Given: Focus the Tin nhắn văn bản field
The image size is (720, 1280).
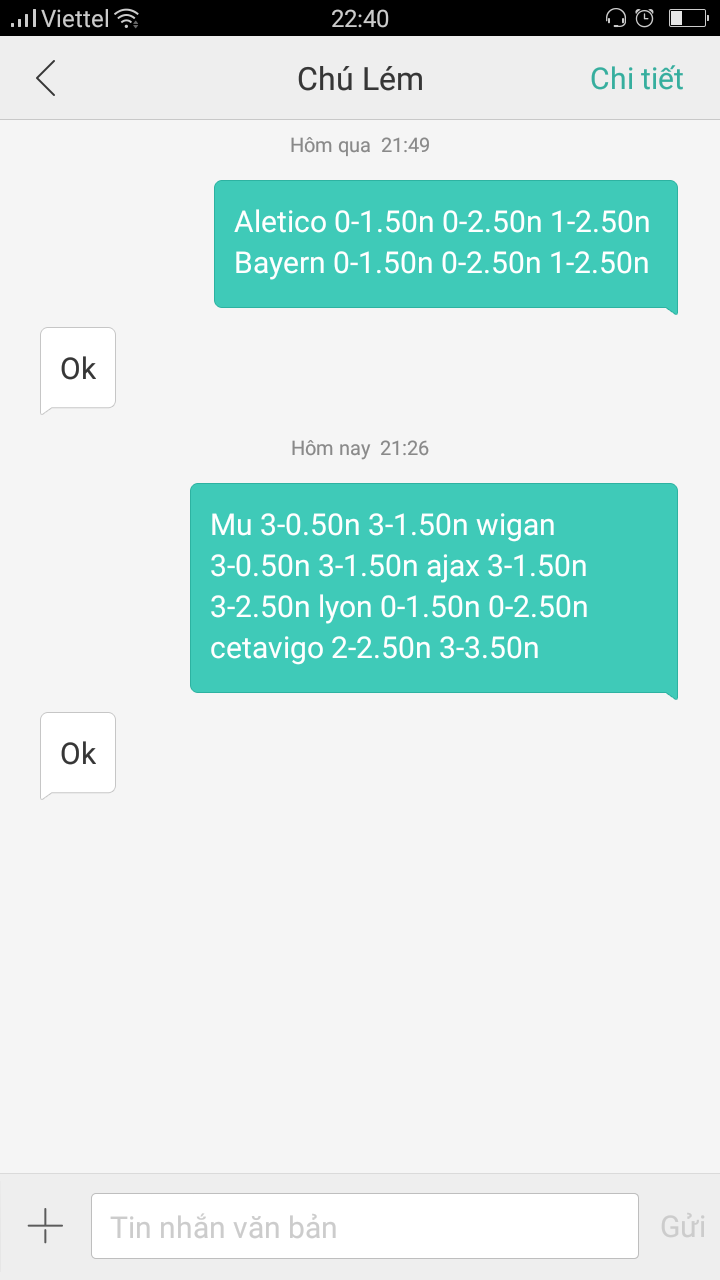Looking at the screenshot, I should pyautogui.click(x=364, y=1226).
